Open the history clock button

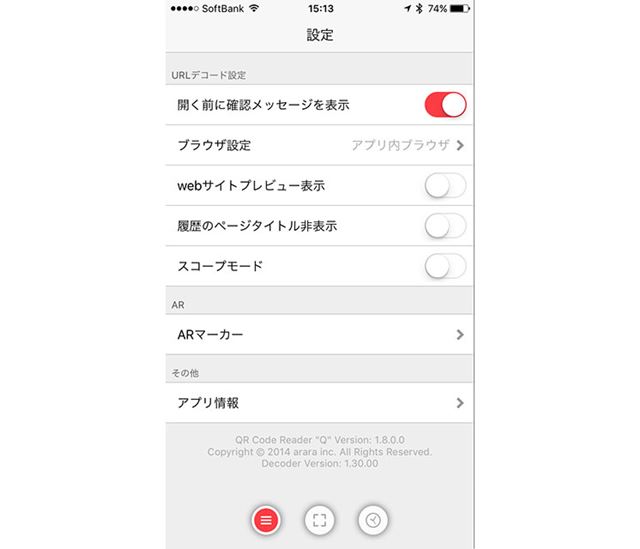click(373, 520)
